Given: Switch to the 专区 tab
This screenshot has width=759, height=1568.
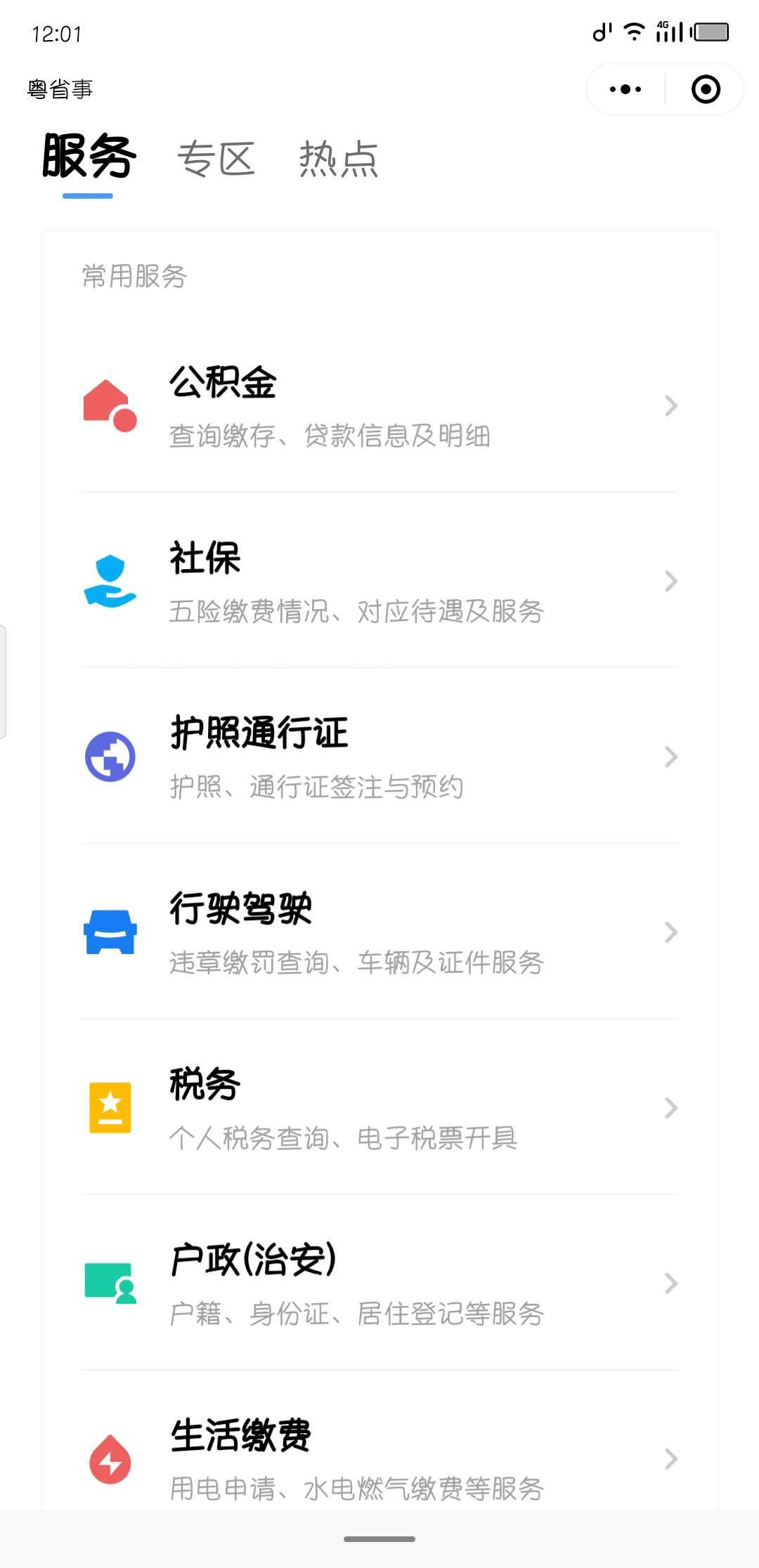Looking at the screenshot, I should pos(216,159).
